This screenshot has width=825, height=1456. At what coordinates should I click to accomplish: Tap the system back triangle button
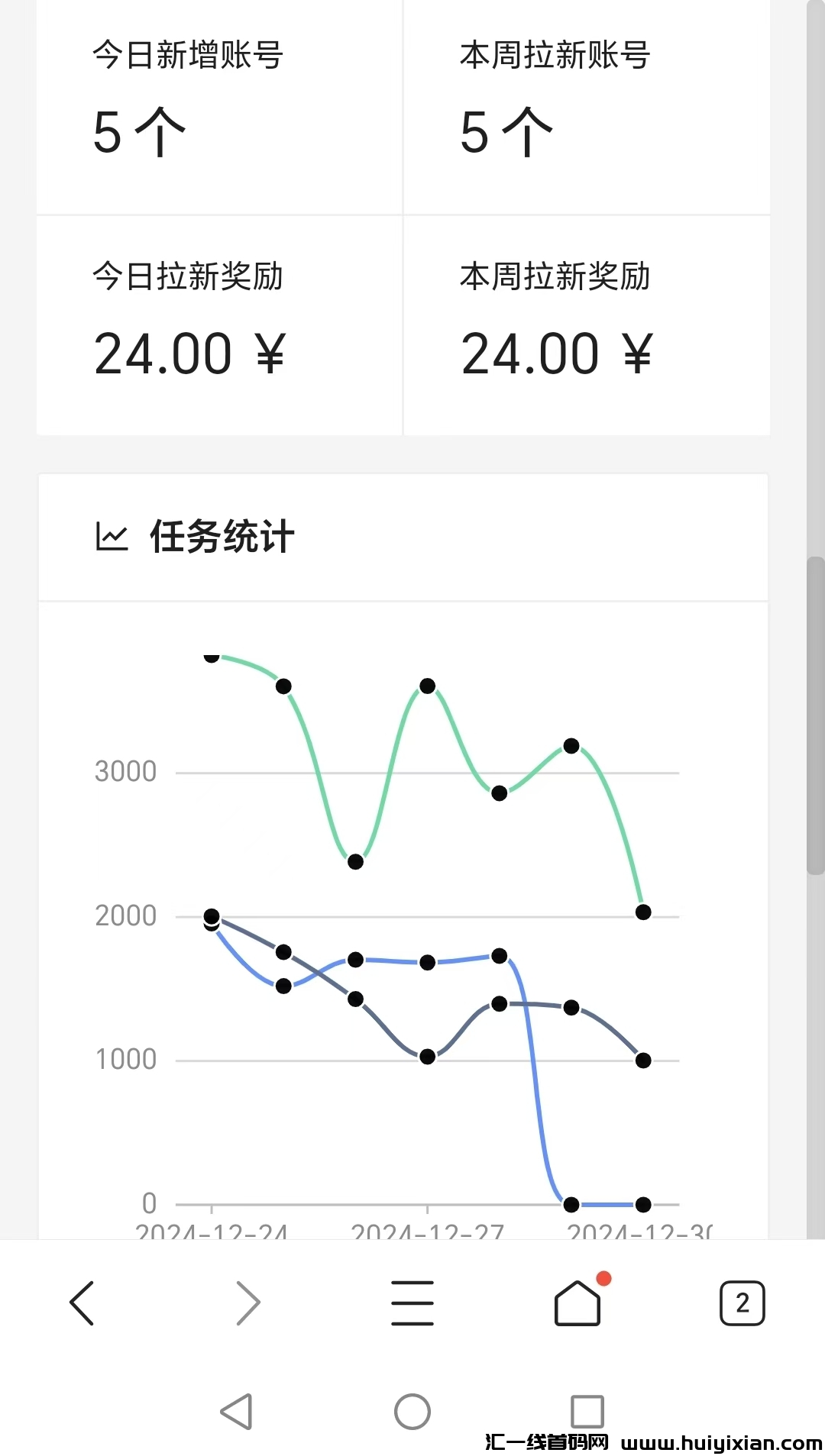click(237, 1412)
